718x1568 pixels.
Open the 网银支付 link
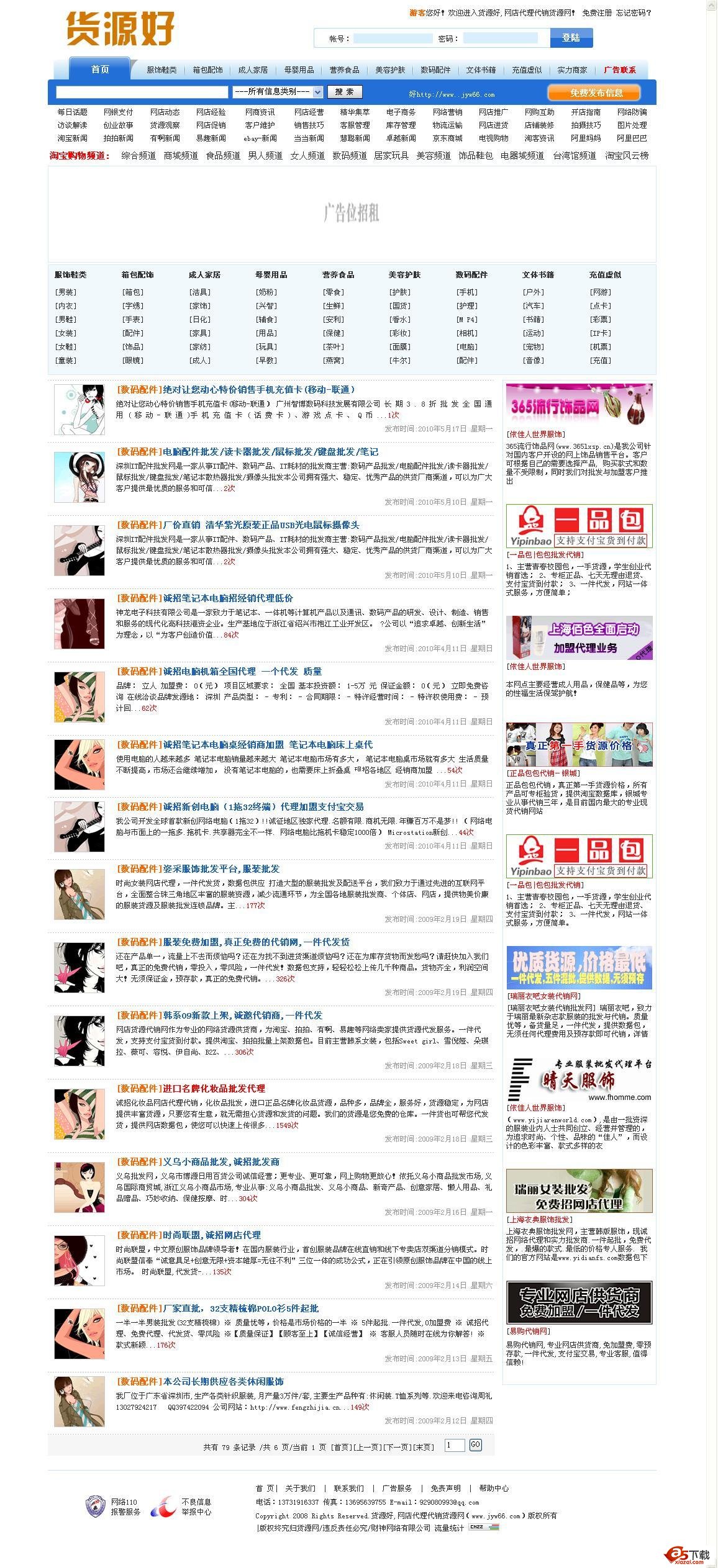pos(118,112)
